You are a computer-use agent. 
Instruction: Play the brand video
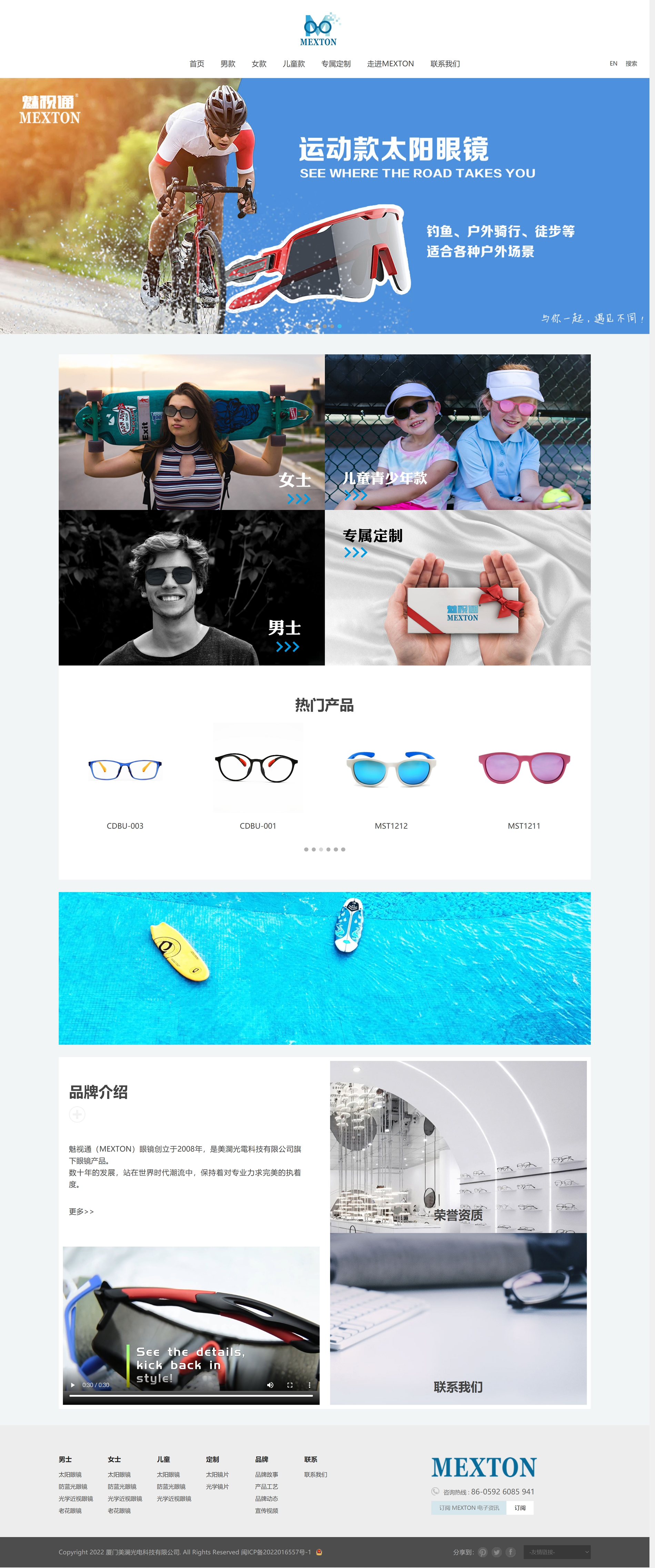pyautogui.click(x=73, y=1385)
